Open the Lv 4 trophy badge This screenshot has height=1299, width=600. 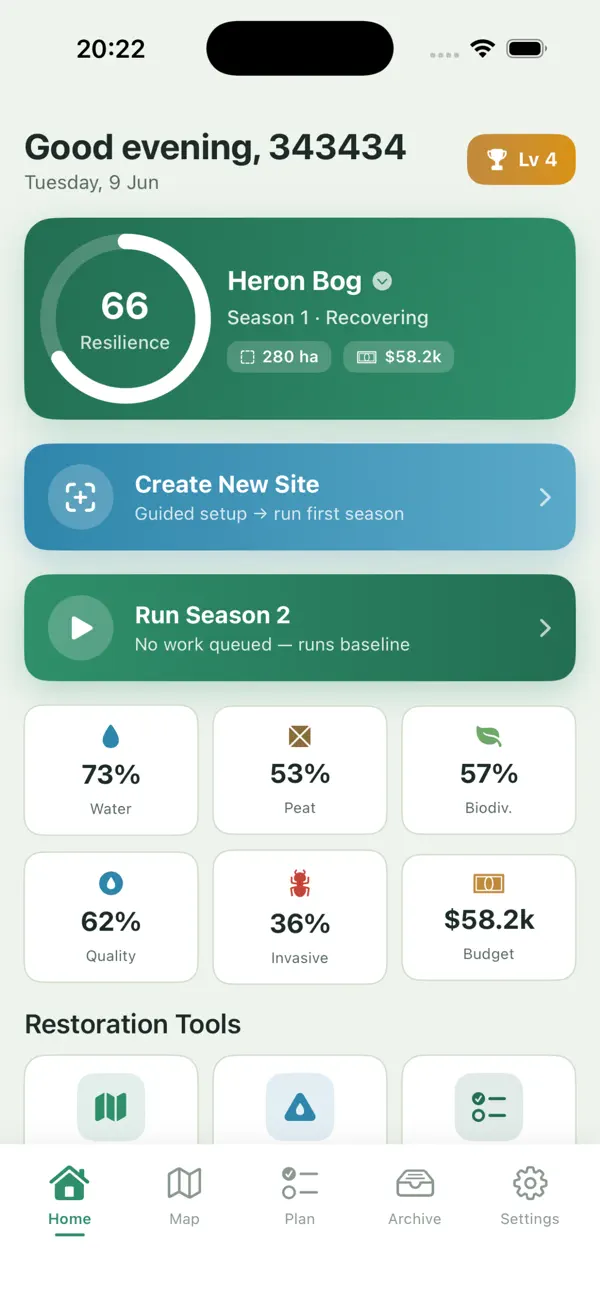[521, 159]
